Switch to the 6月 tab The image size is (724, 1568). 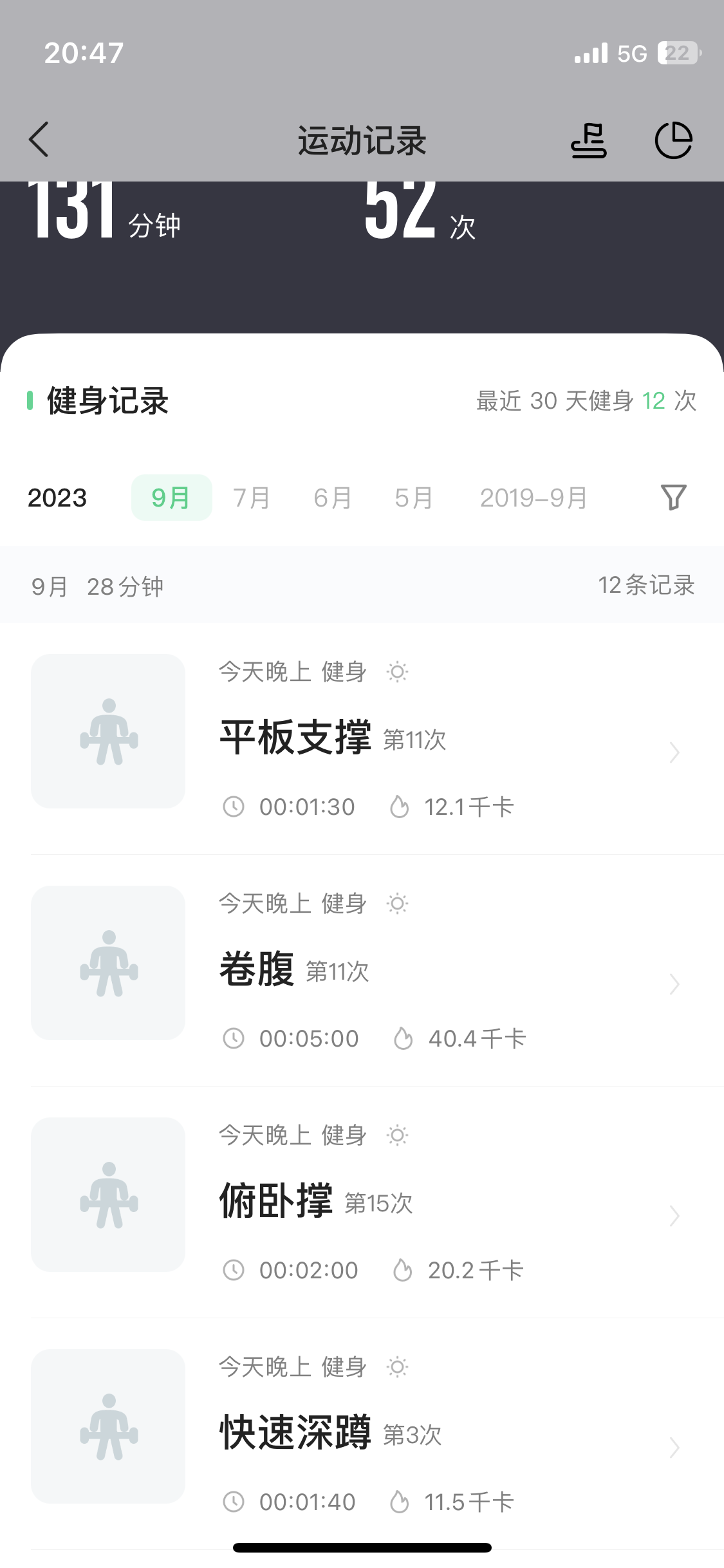[333, 498]
